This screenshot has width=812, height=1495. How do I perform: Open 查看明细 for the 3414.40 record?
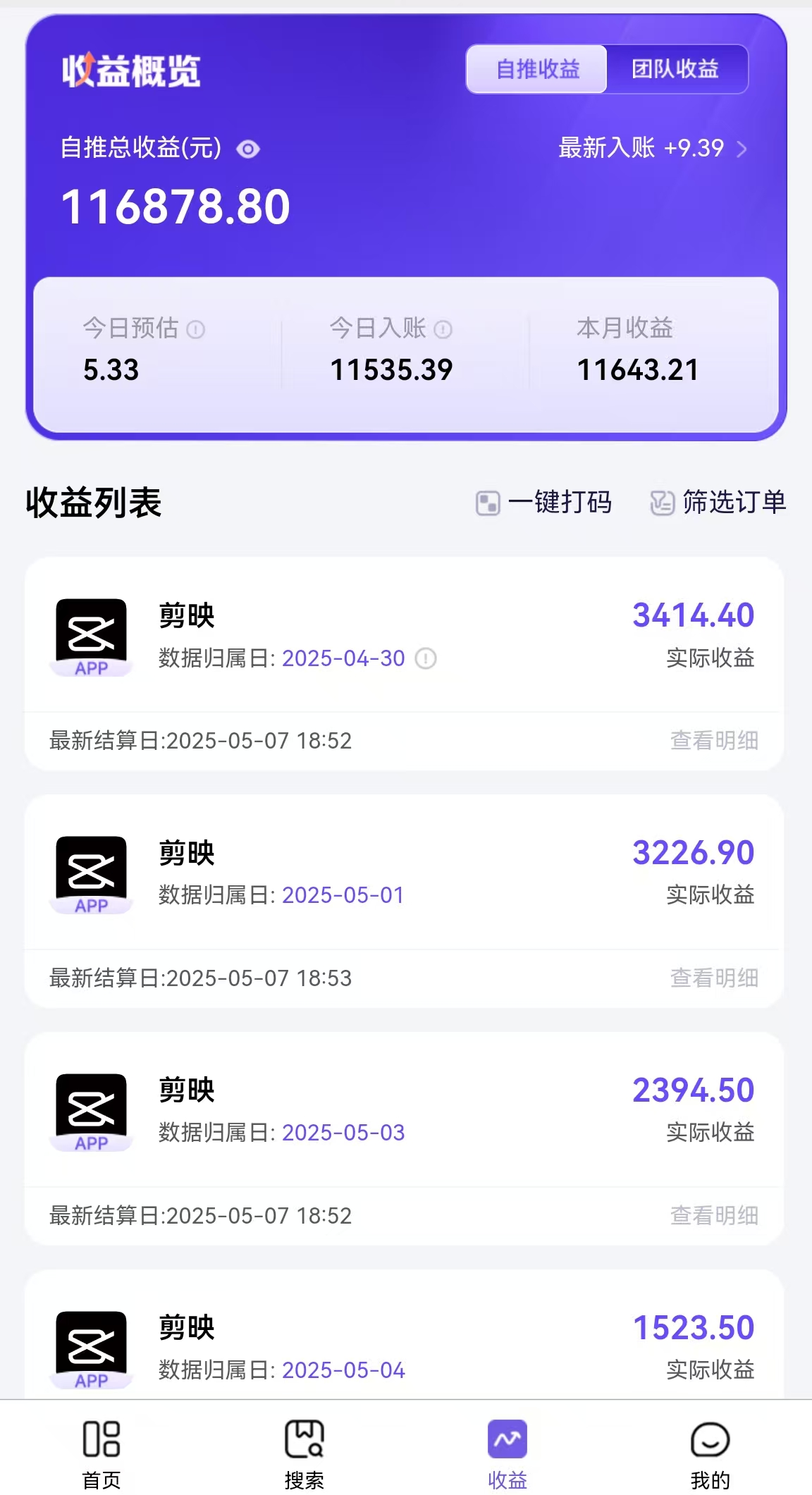[713, 740]
